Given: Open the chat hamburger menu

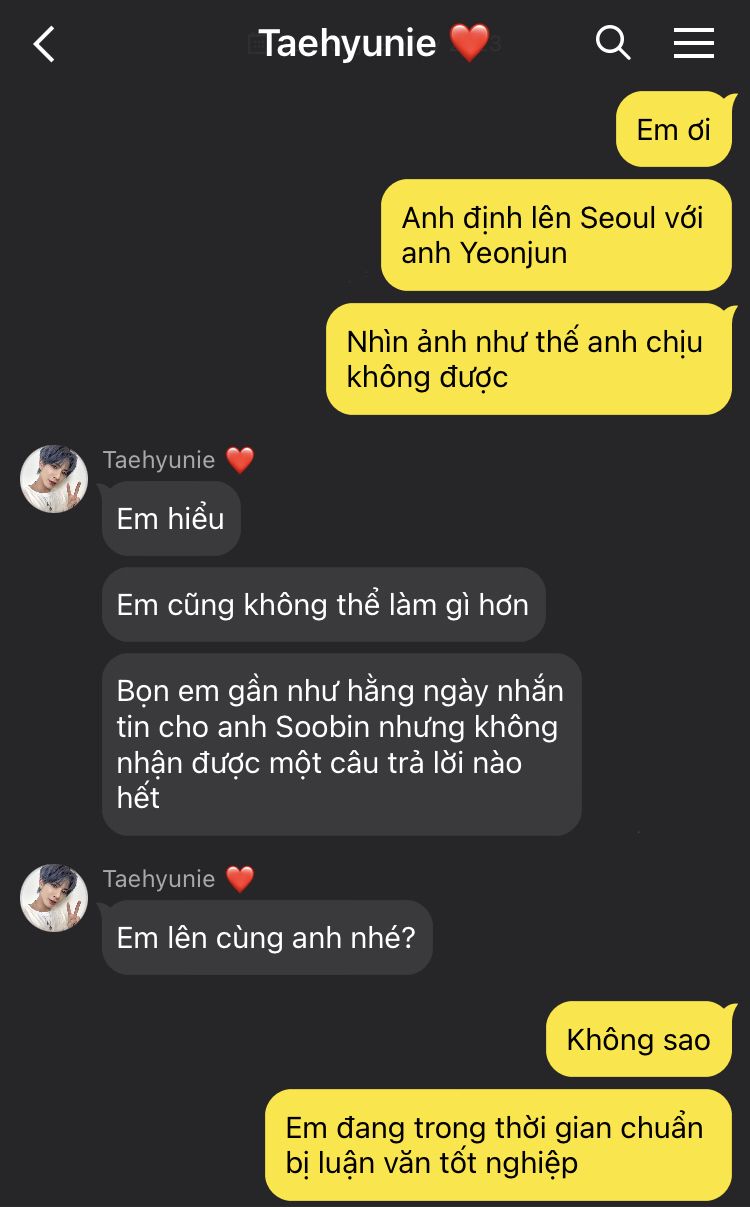Looking at the screenshot, I should pos(693,43).
